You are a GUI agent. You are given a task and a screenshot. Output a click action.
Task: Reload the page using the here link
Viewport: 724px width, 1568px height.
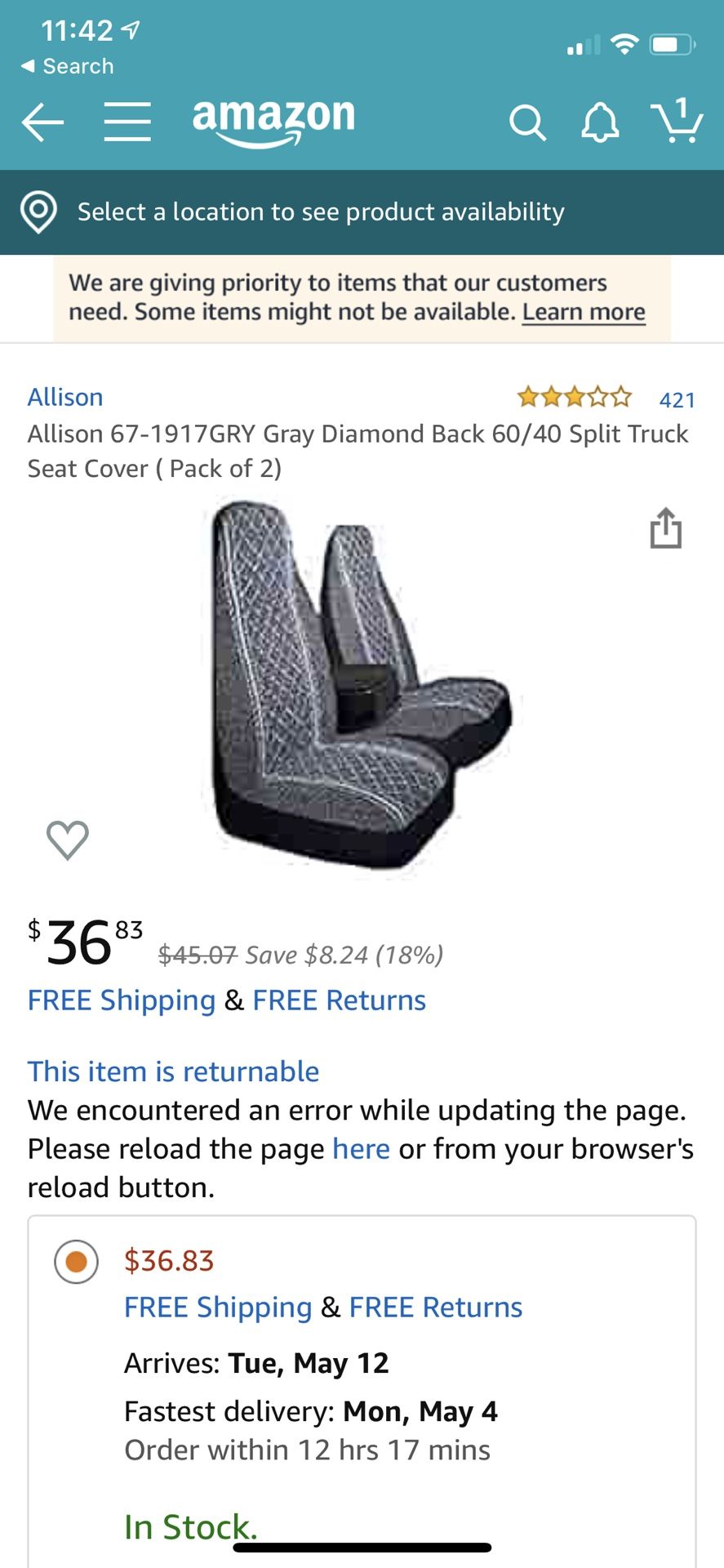(360, 1148)
